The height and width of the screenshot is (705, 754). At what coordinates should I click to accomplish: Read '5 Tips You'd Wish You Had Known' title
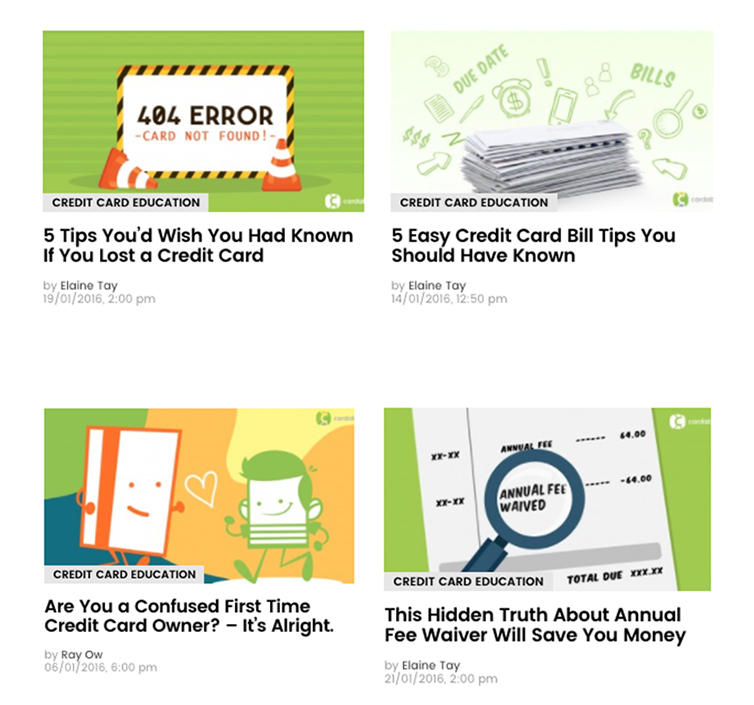pos(198,245)
